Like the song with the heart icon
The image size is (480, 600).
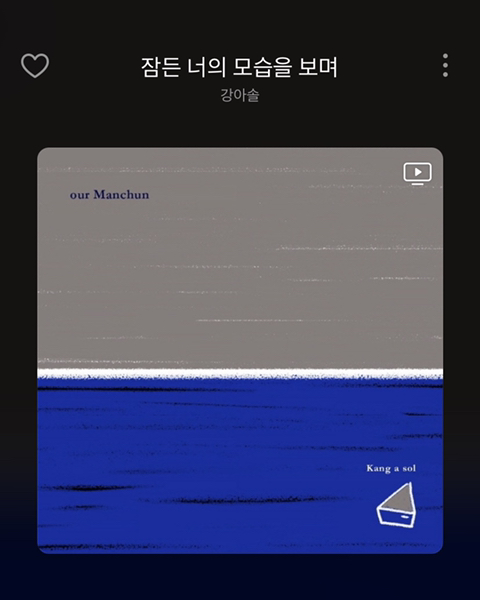[x=35, y=65]
